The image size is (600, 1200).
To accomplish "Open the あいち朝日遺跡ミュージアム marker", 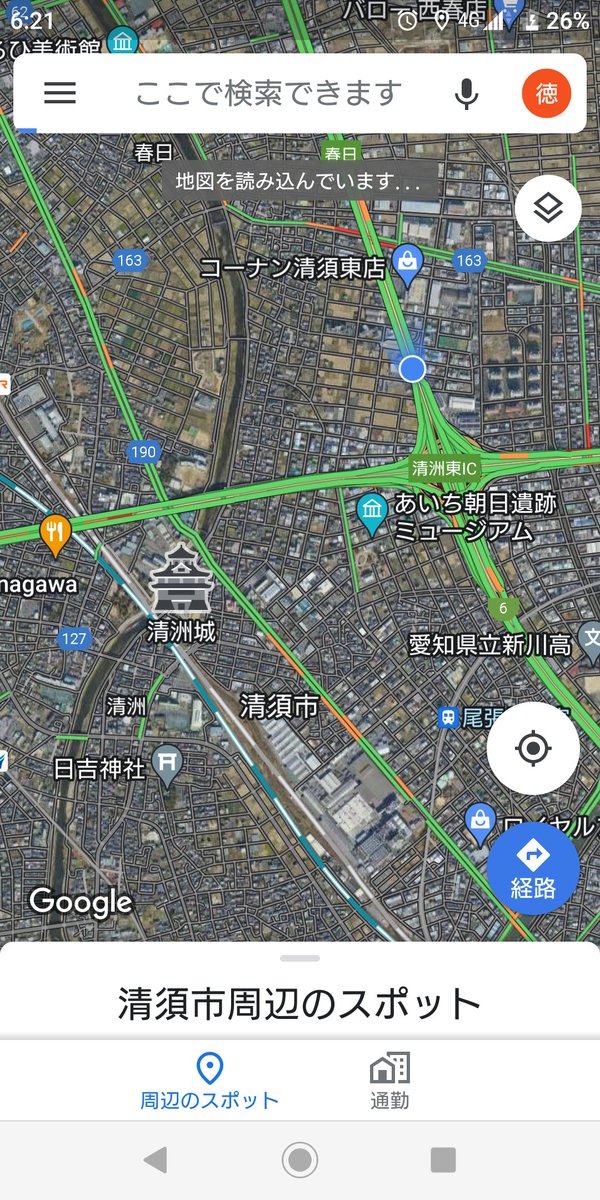I will coord(372,512).
